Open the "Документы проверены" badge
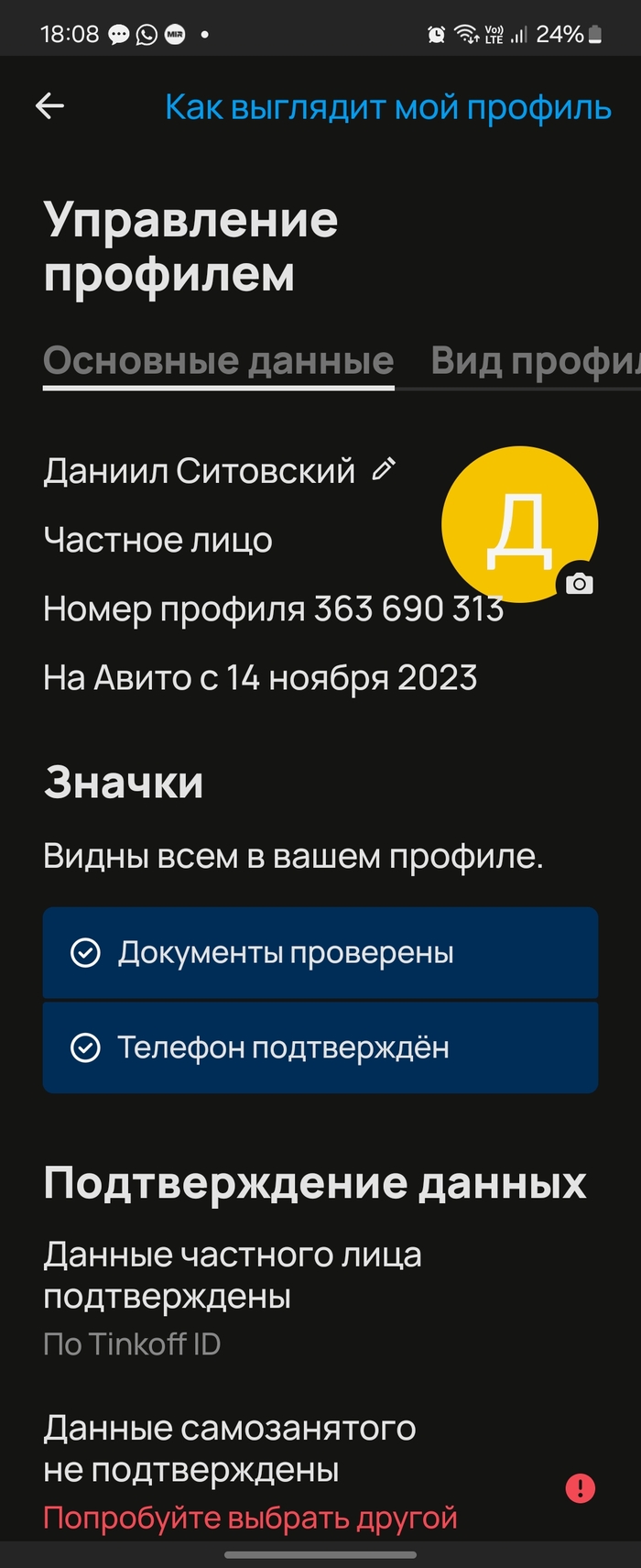The width and height of the screenshot is (641, 1568). pos(320,953)
